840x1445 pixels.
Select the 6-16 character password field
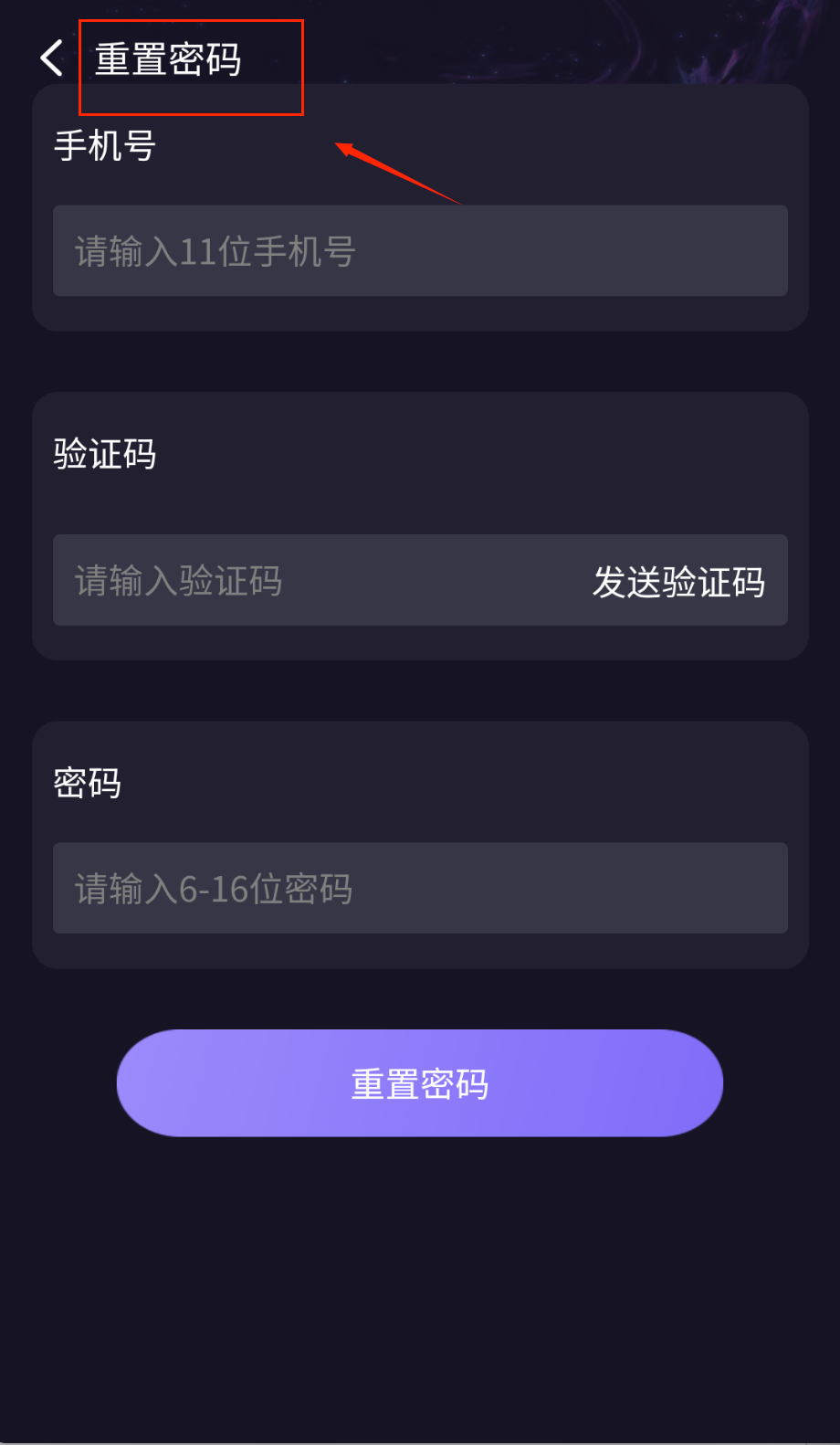tap(420, 889)
